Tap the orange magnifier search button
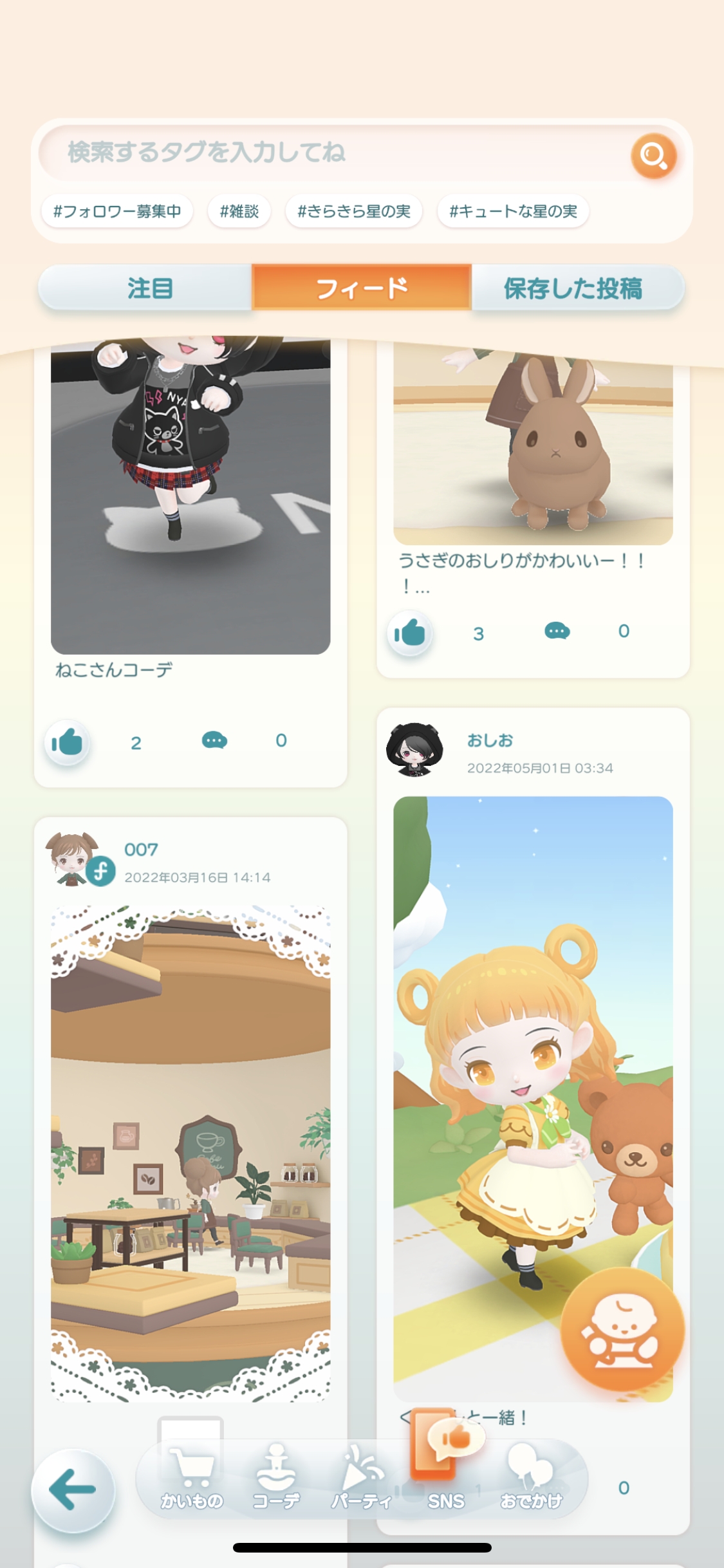The width and height of the screenshot is (724, 1568). click(x=653, y=156)
